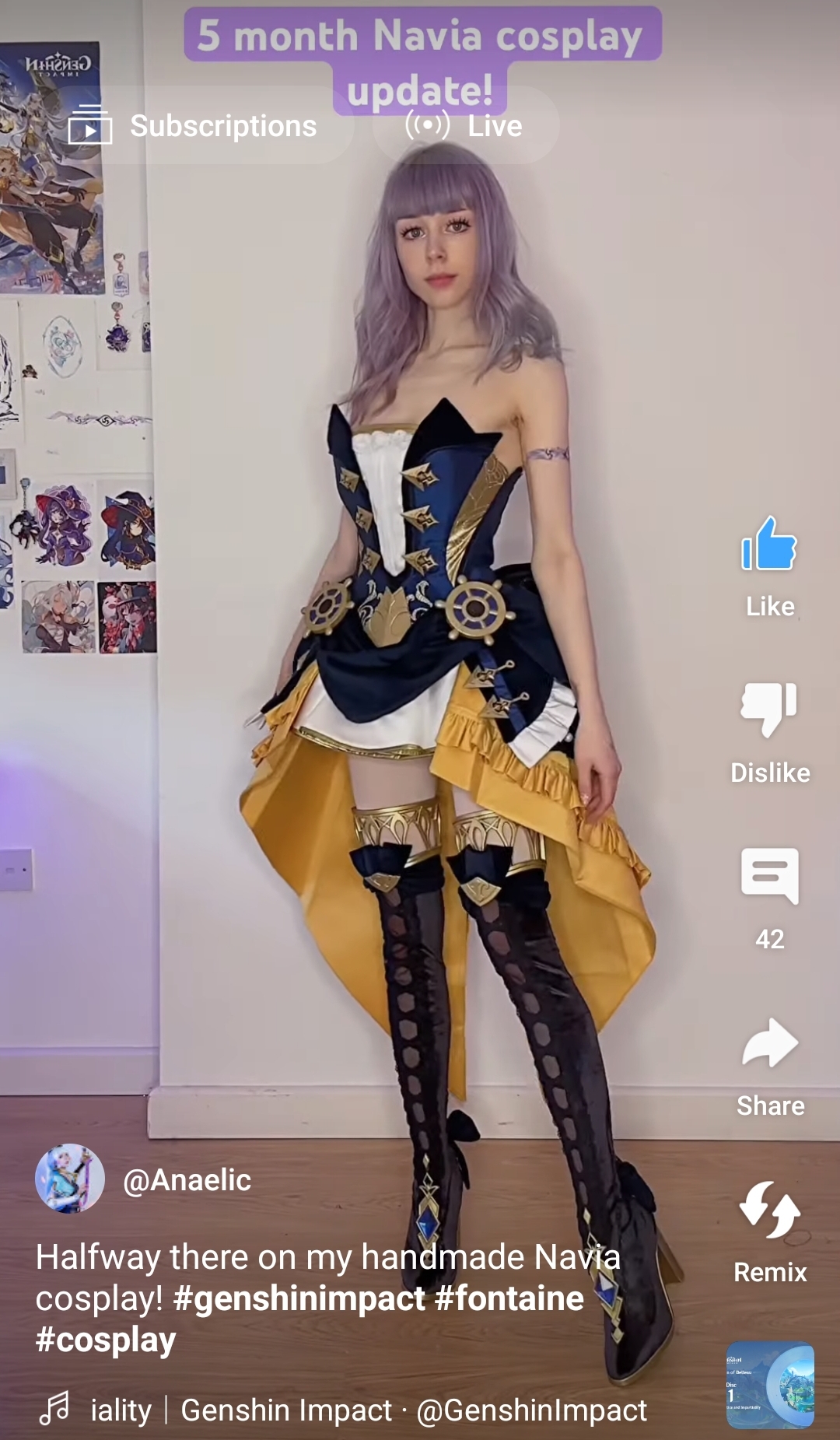Remix this Short
This screenshot has width=840, height=1440.
769,1211
